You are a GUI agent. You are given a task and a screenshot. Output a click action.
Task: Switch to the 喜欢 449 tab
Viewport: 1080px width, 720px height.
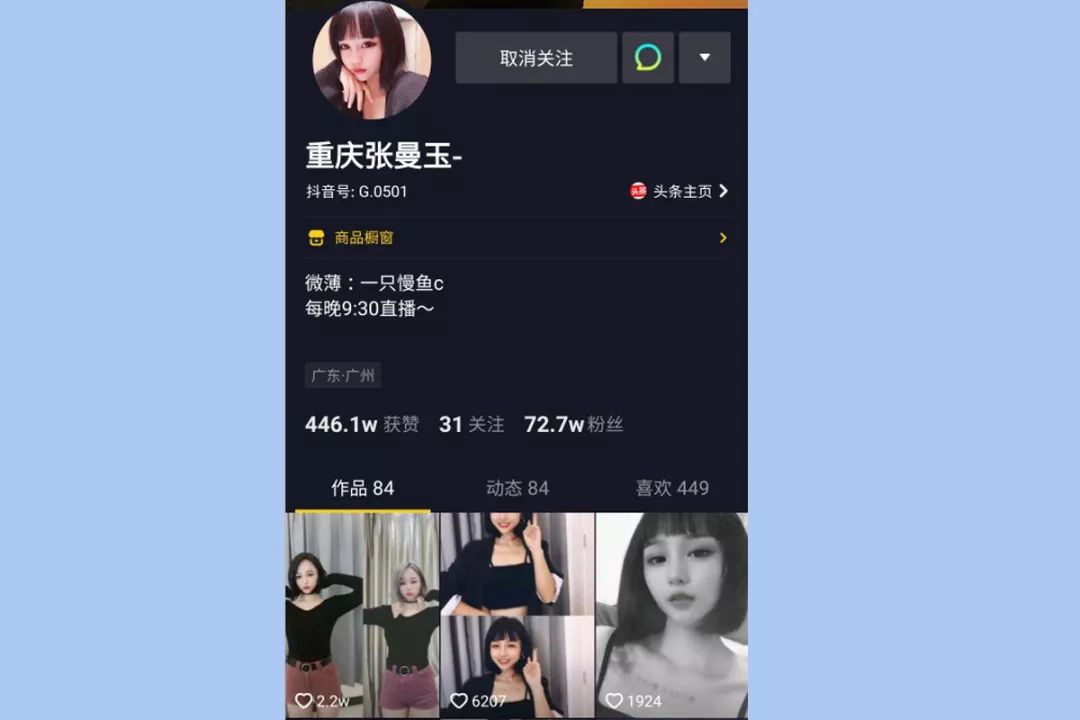point(672,488)
